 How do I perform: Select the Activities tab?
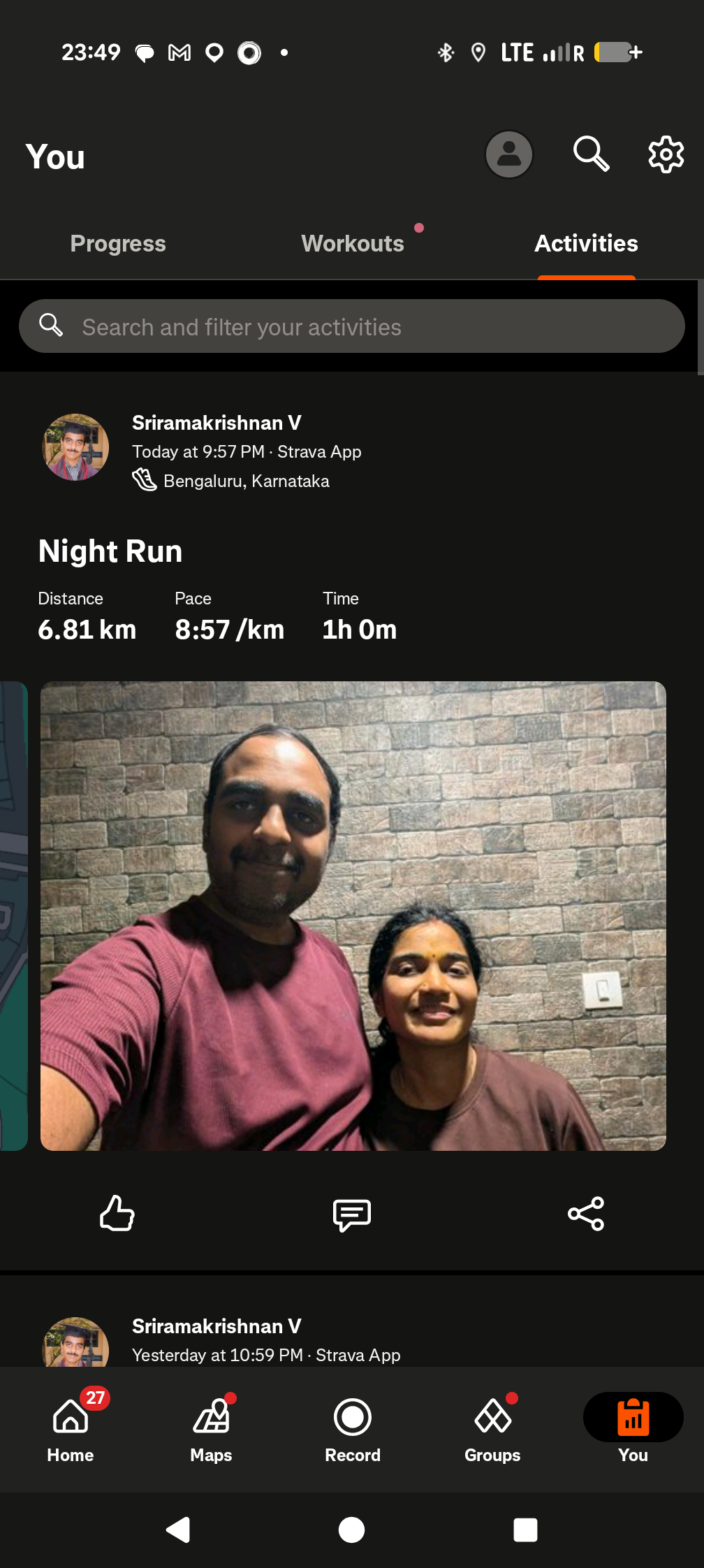(x=586, y=243)
